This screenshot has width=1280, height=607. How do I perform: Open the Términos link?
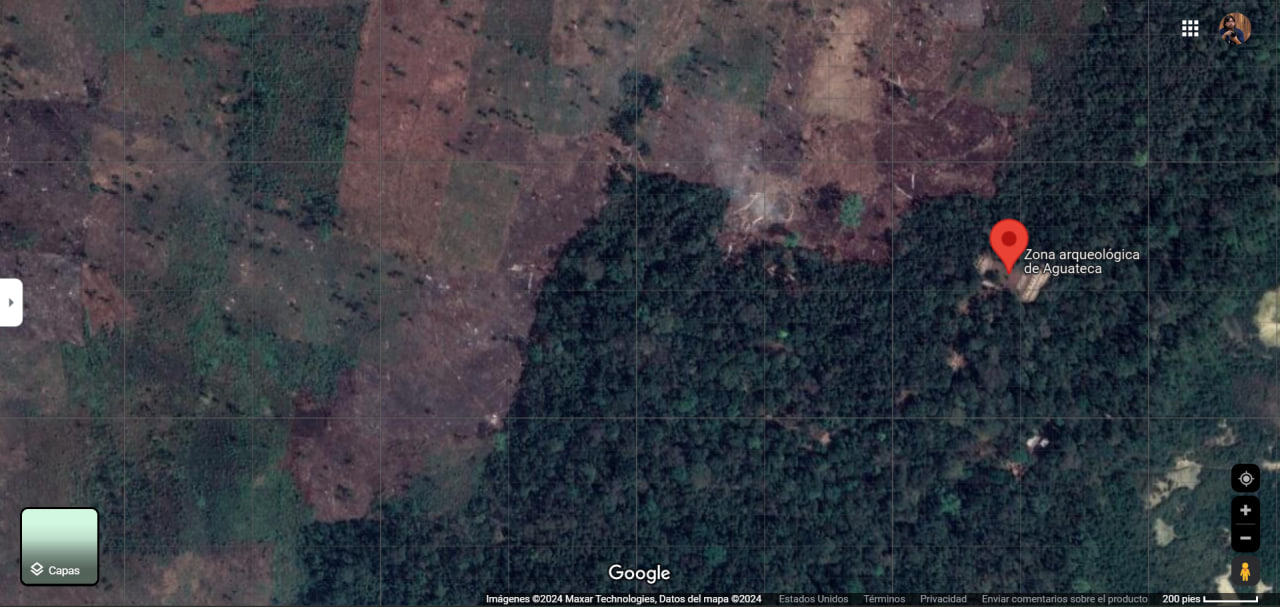[884, 599]
